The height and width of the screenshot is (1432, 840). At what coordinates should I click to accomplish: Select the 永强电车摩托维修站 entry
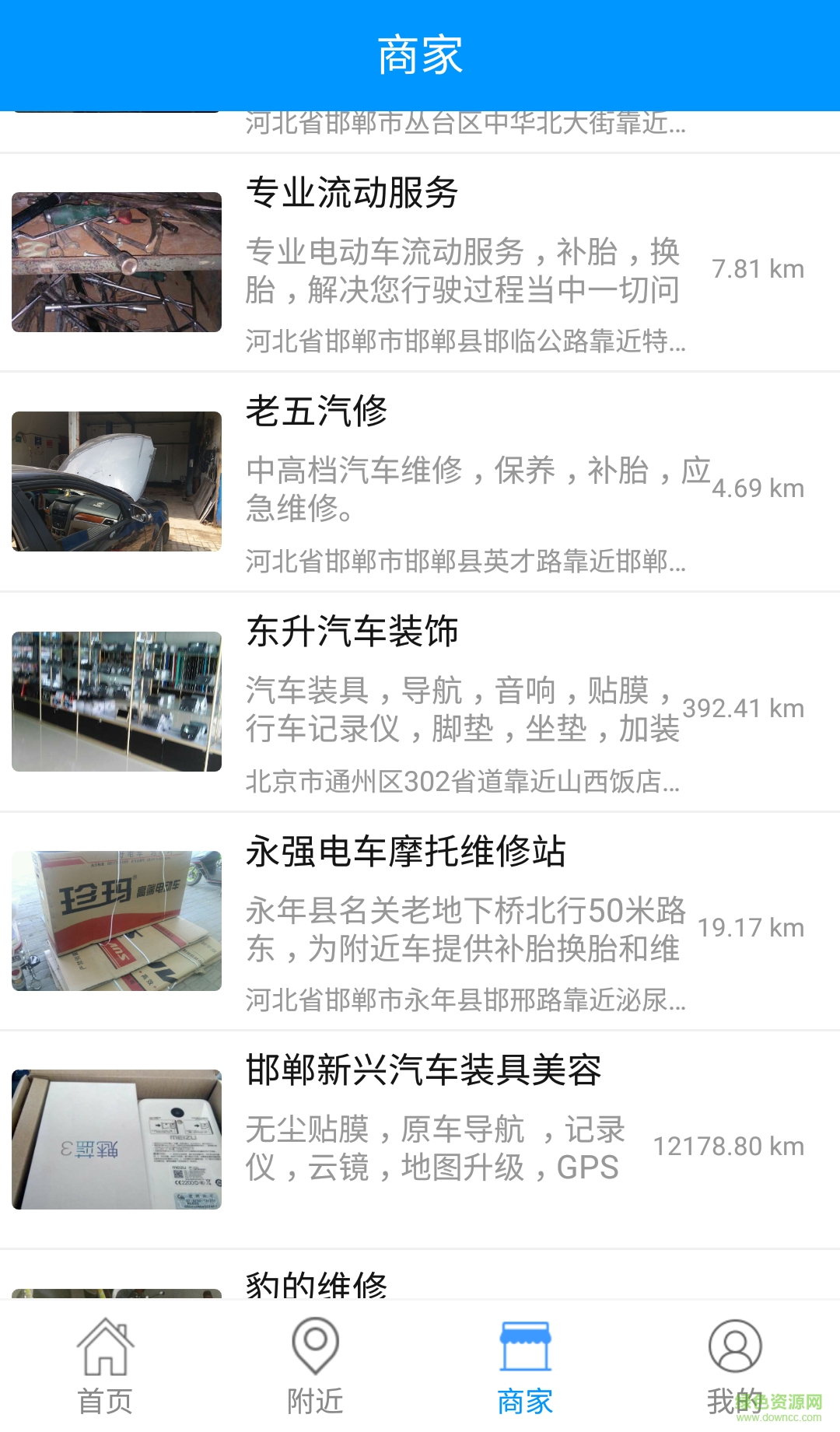420,921
